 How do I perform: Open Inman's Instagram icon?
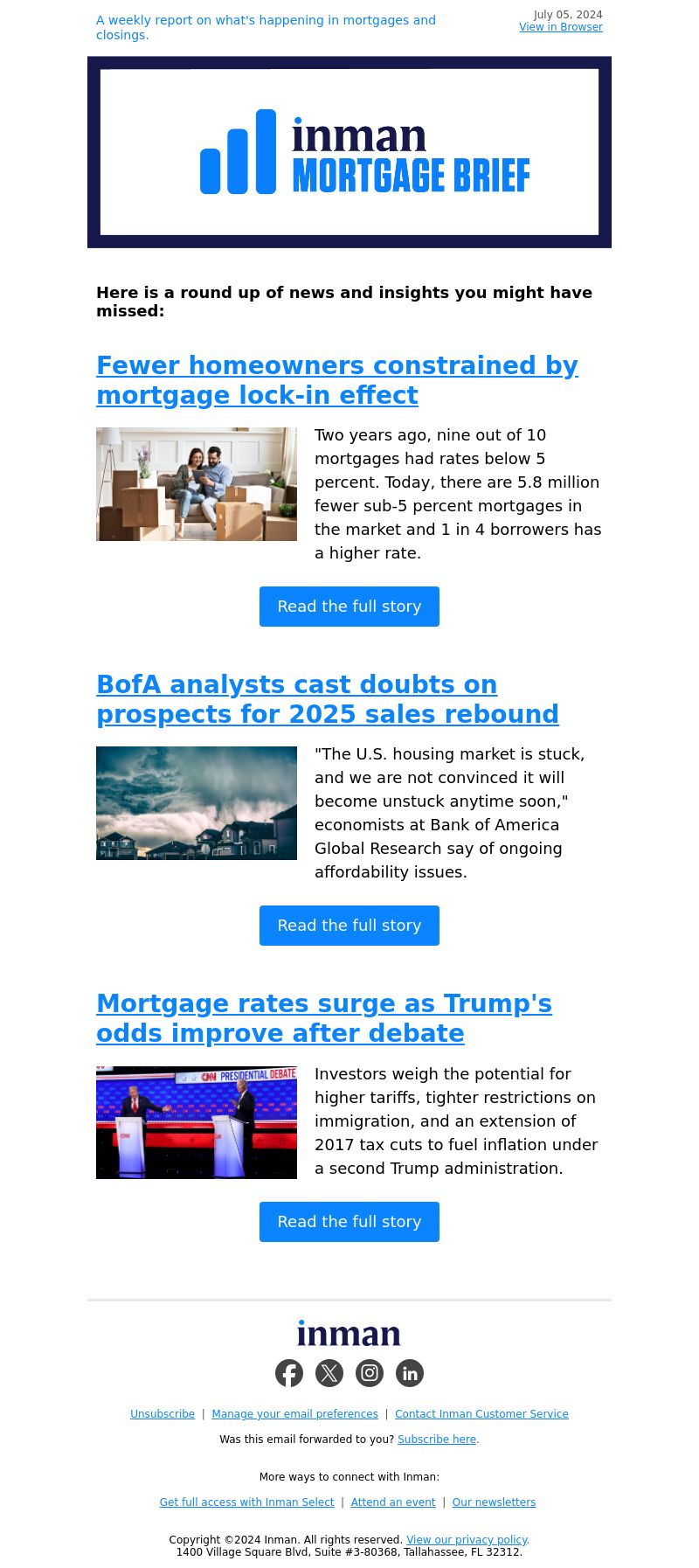click(x=370, y=1373)
